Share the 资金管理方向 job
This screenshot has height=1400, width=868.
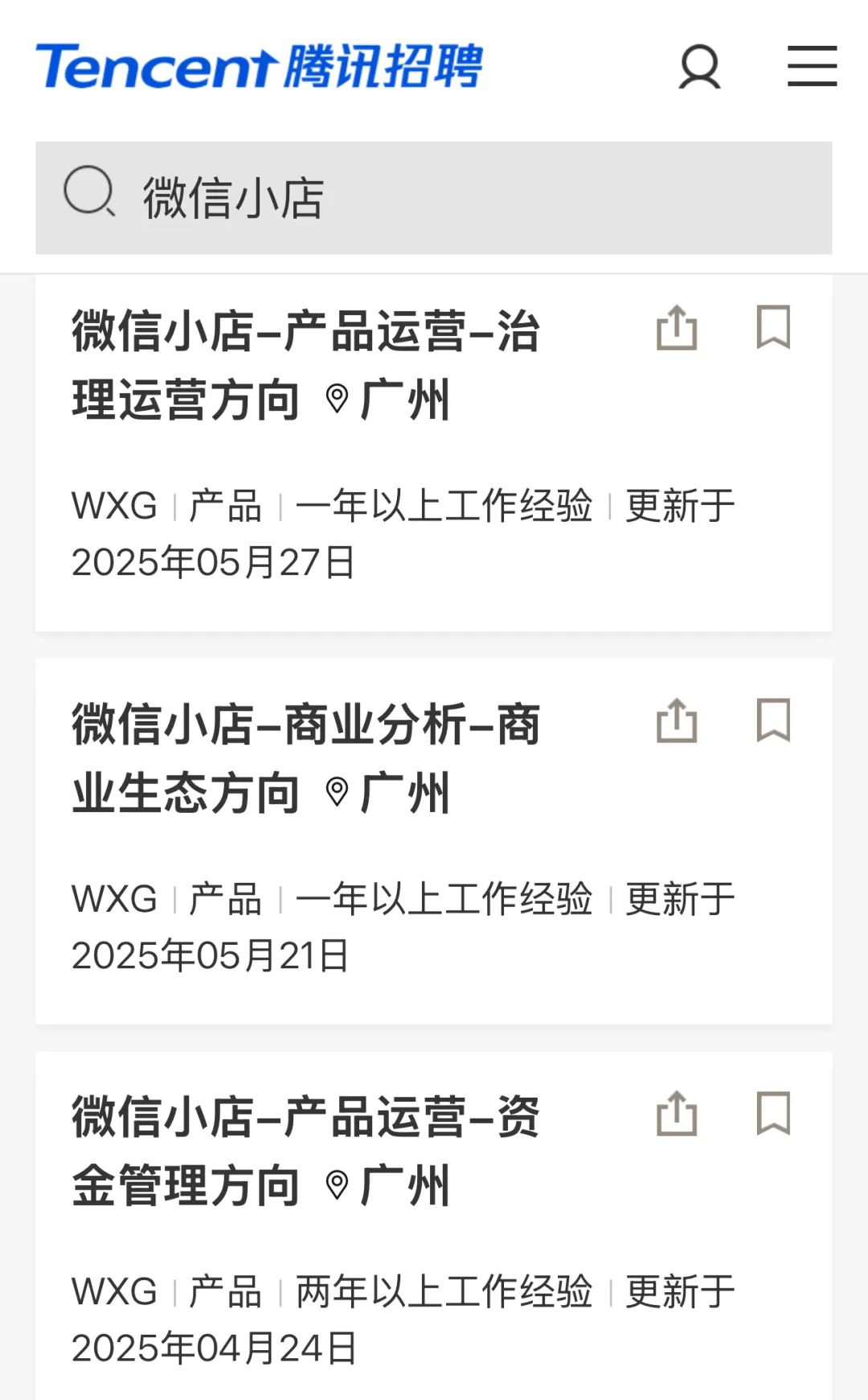(x=677, y=1113)
